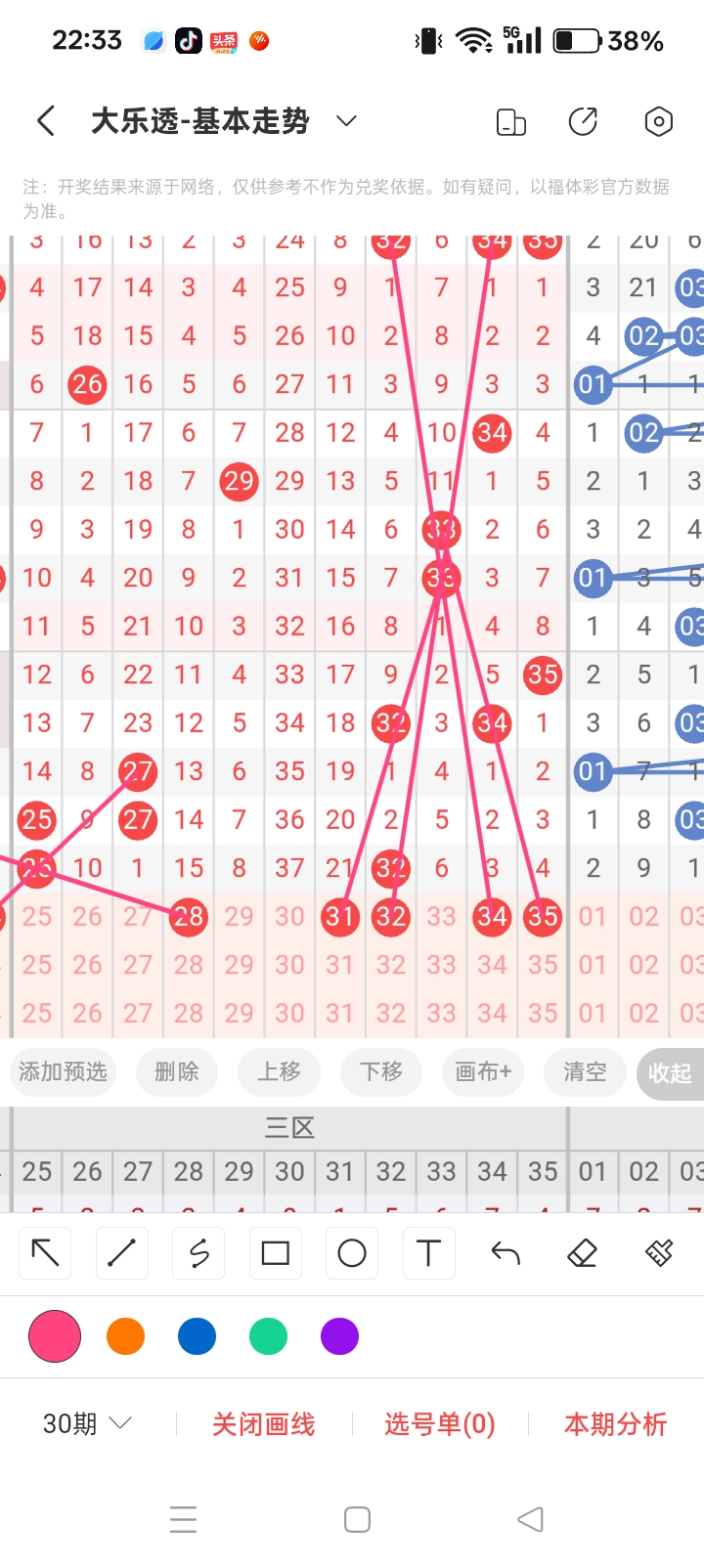This screenshot has height=1568, width=704.
Task: Tap the share icon top right
Action: pos(583,121)
